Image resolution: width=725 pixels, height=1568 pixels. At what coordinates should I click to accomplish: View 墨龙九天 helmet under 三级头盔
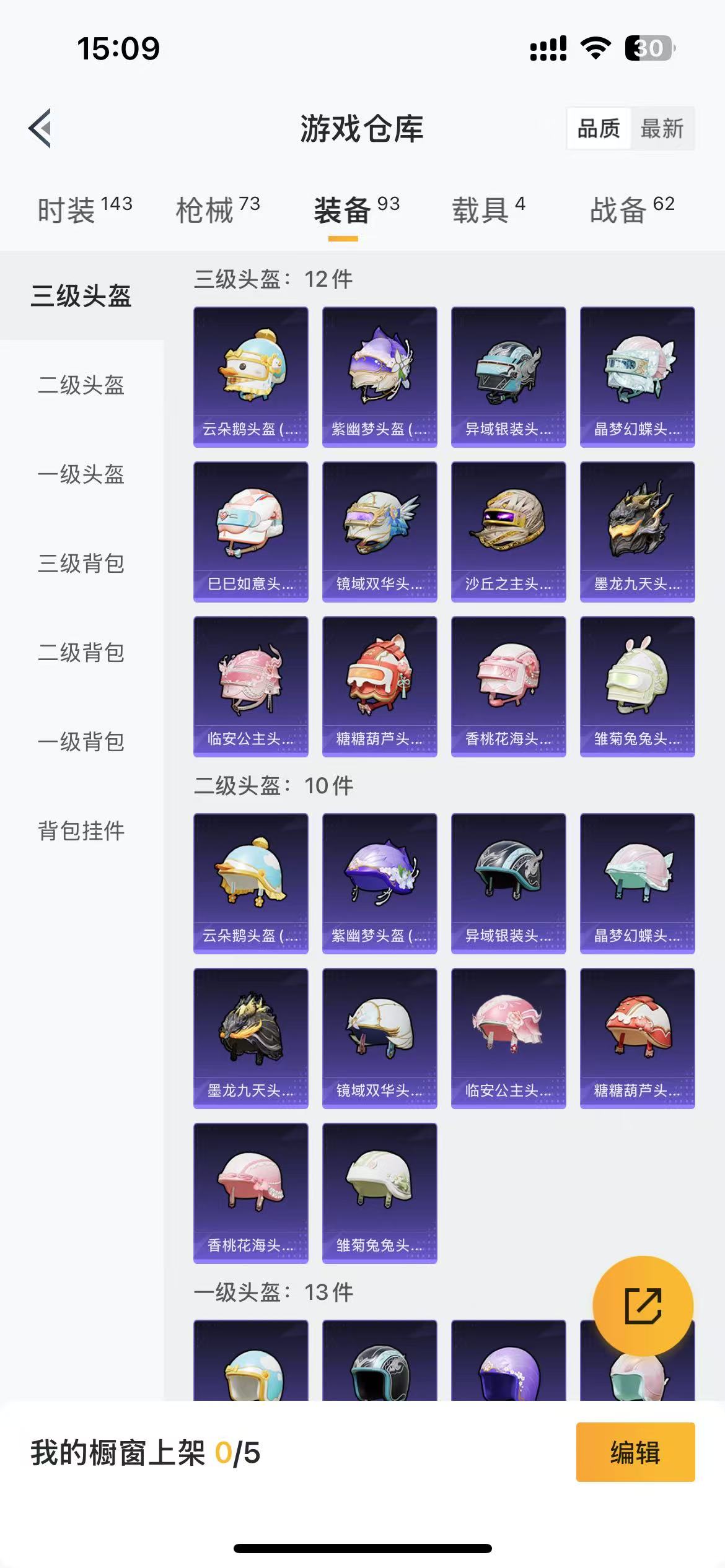[637, 531]
